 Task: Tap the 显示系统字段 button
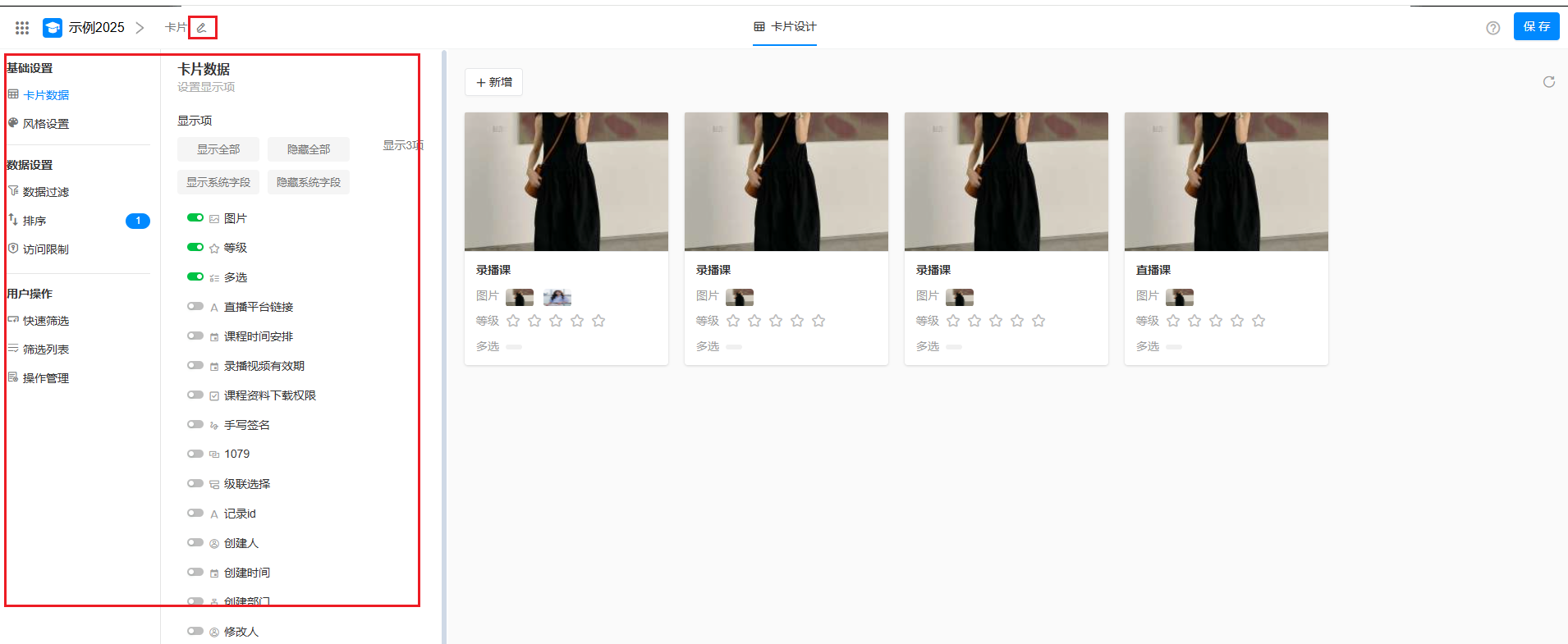[218, 182]
